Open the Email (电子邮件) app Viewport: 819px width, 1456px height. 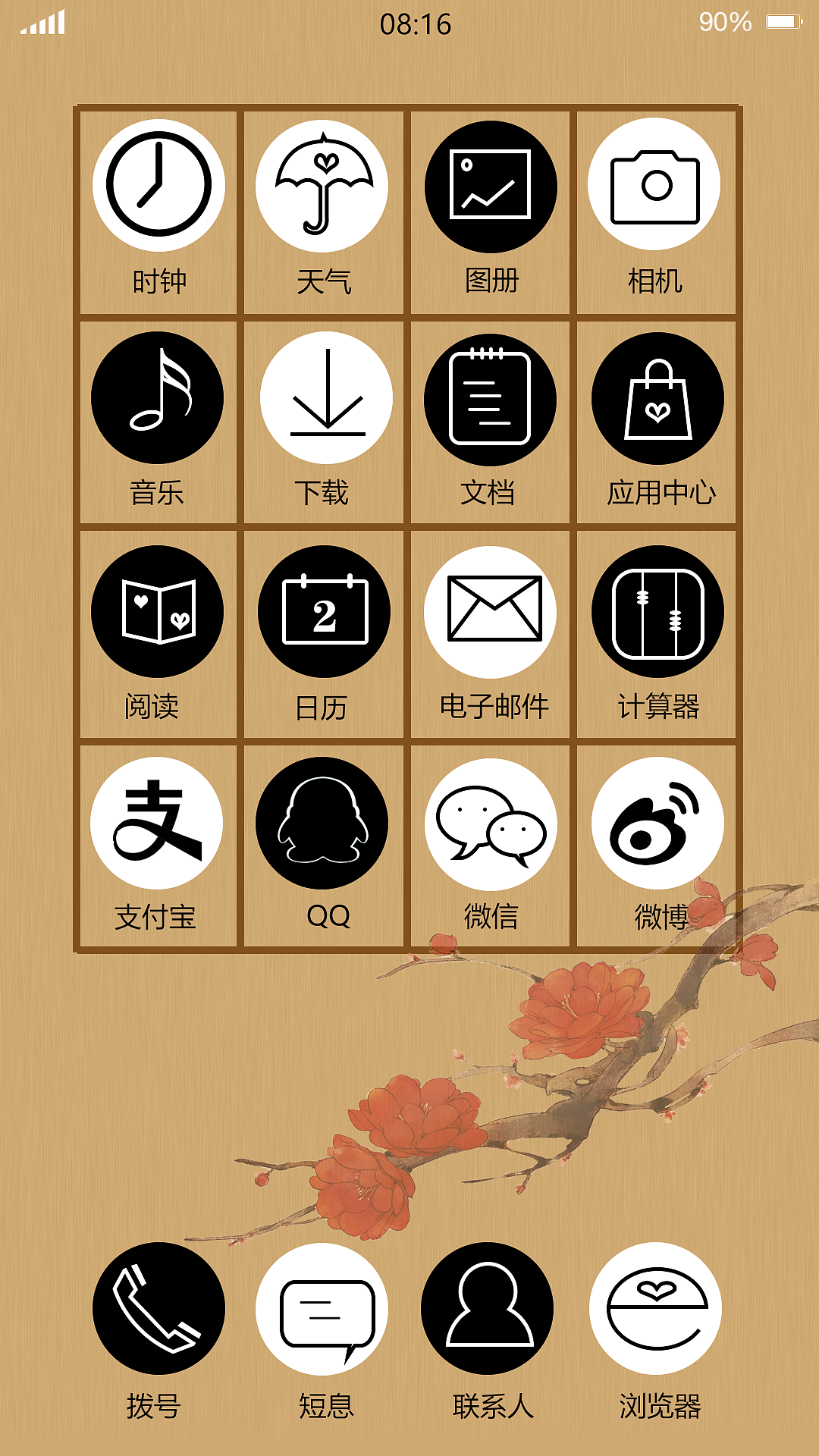(x=491, y=610)
